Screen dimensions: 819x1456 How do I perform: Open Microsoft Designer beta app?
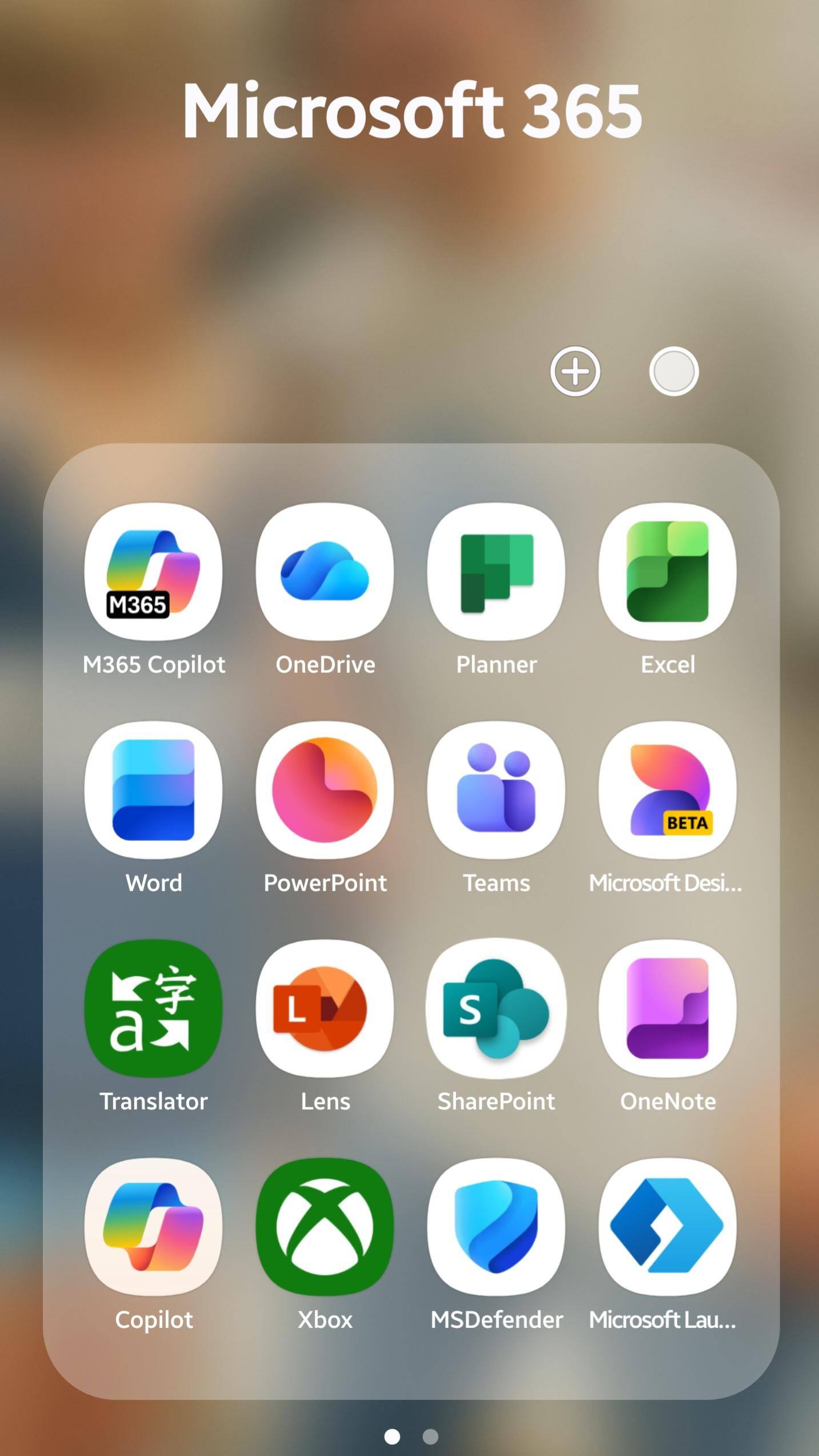667,790
